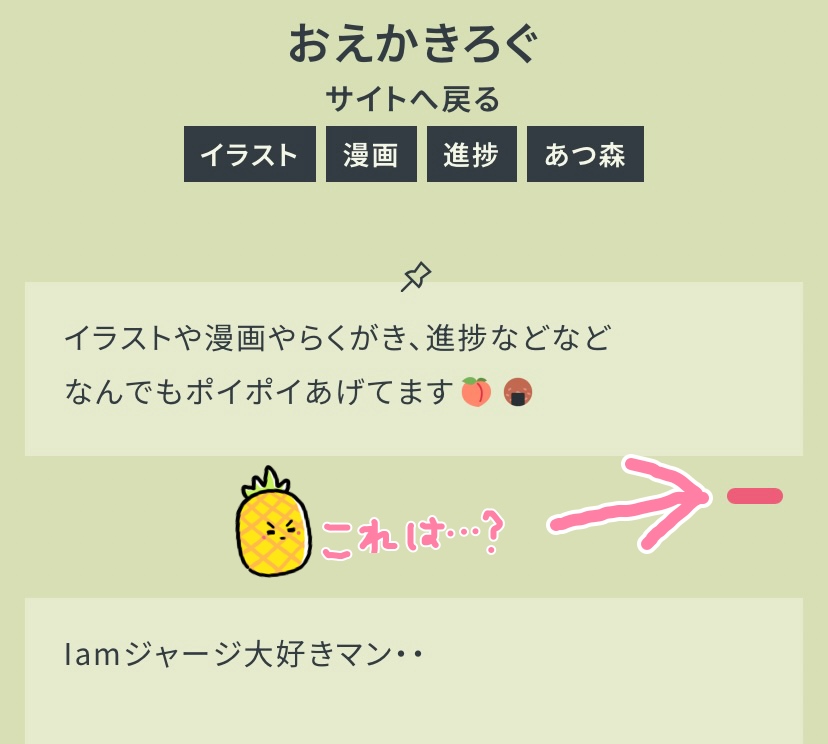Open the おえかきろぐ title link
Image resolution: width=828 pixels, height=744 pixels.
point(413,45)
